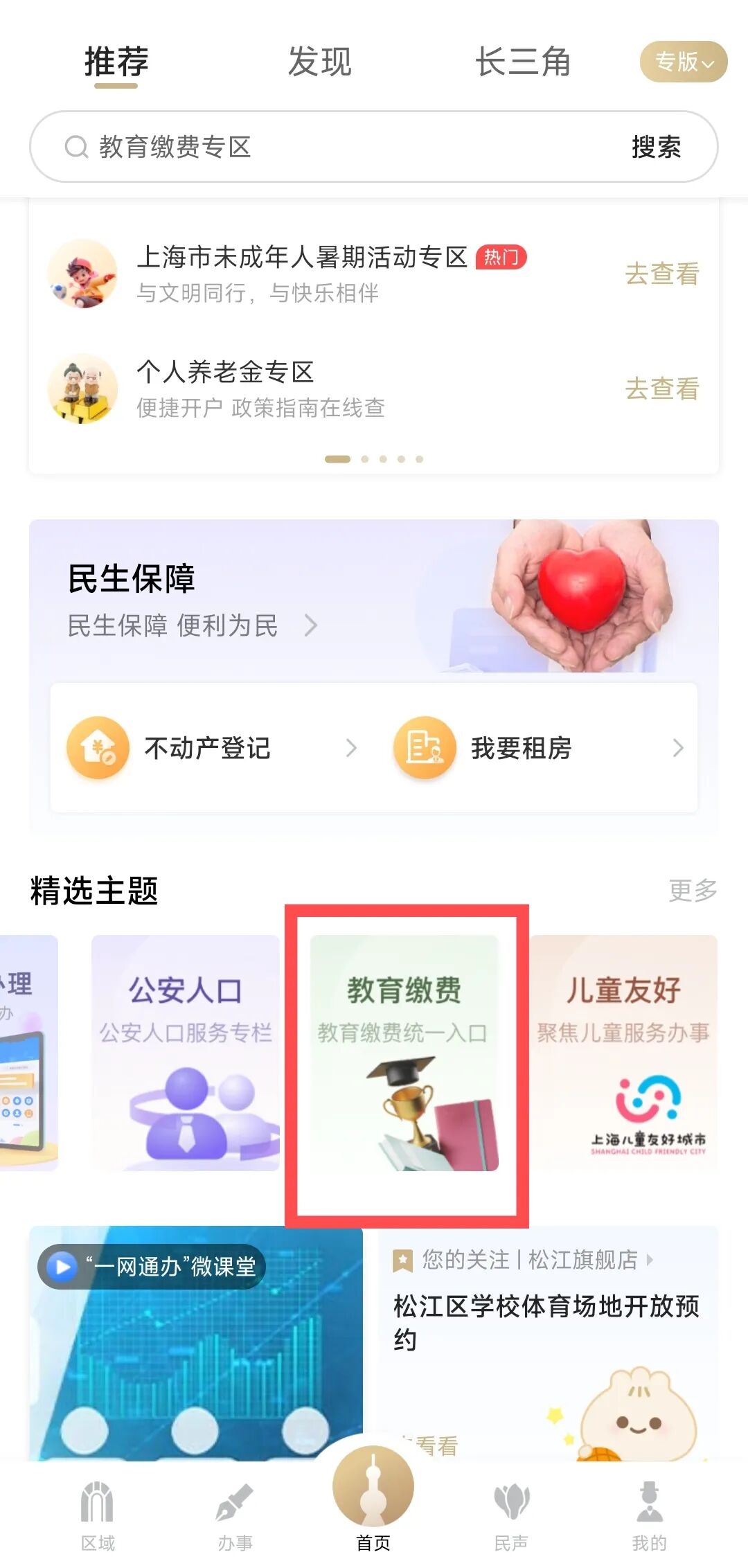Open 松江区学校体育场地开放预约 card

tap(547, 1323)
